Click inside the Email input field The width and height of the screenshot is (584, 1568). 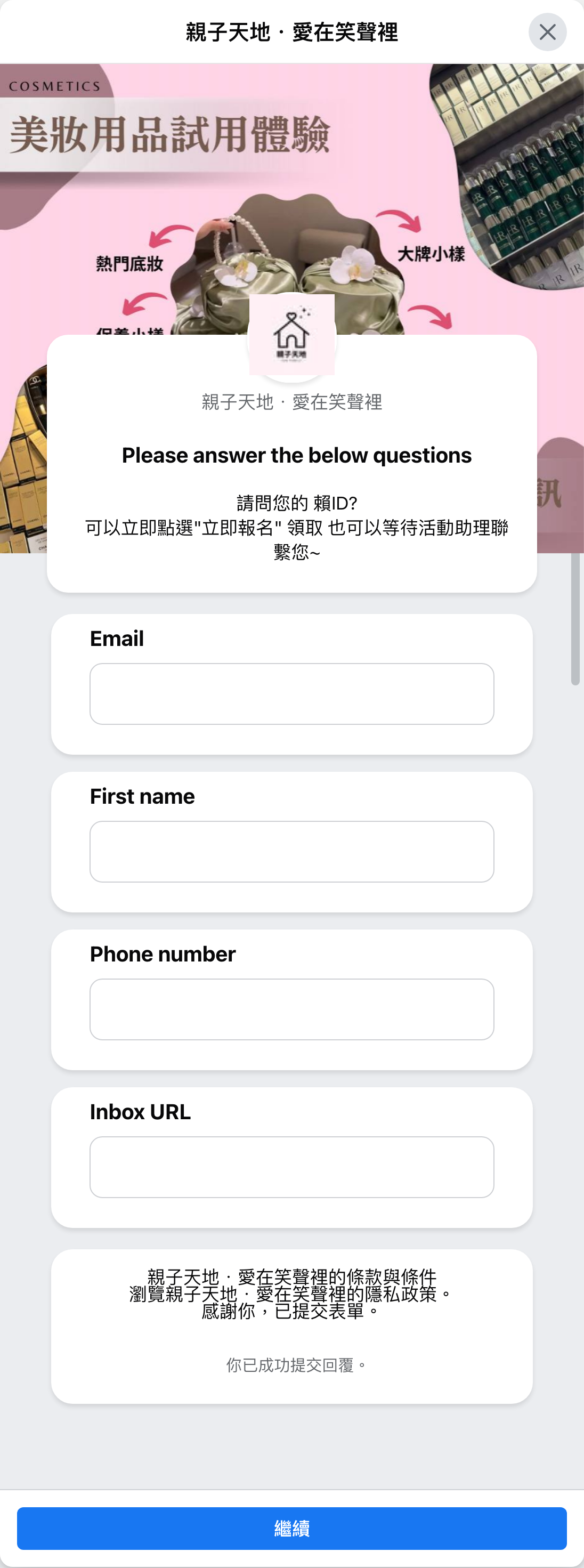(x=291, y=693)
